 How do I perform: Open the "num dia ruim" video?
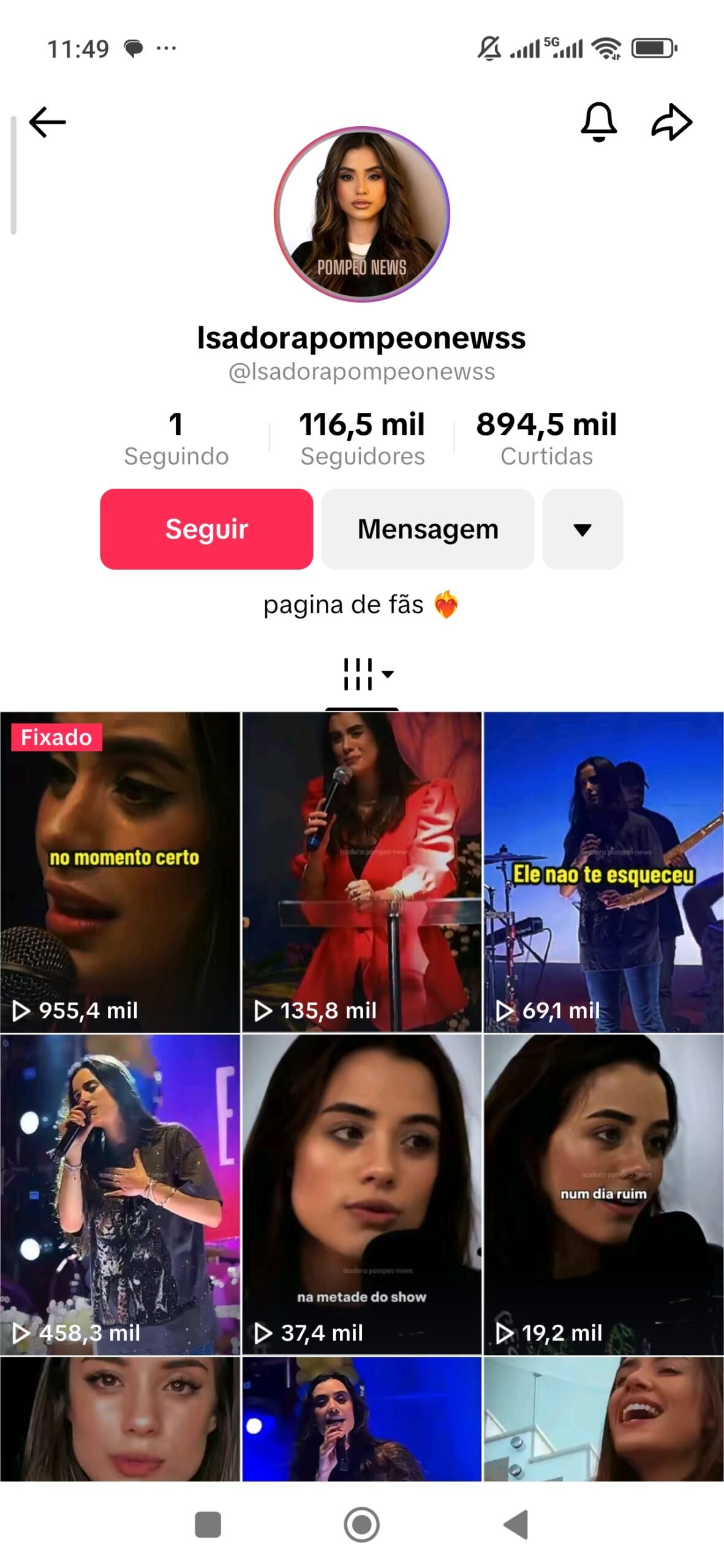tap(603, 1193)
